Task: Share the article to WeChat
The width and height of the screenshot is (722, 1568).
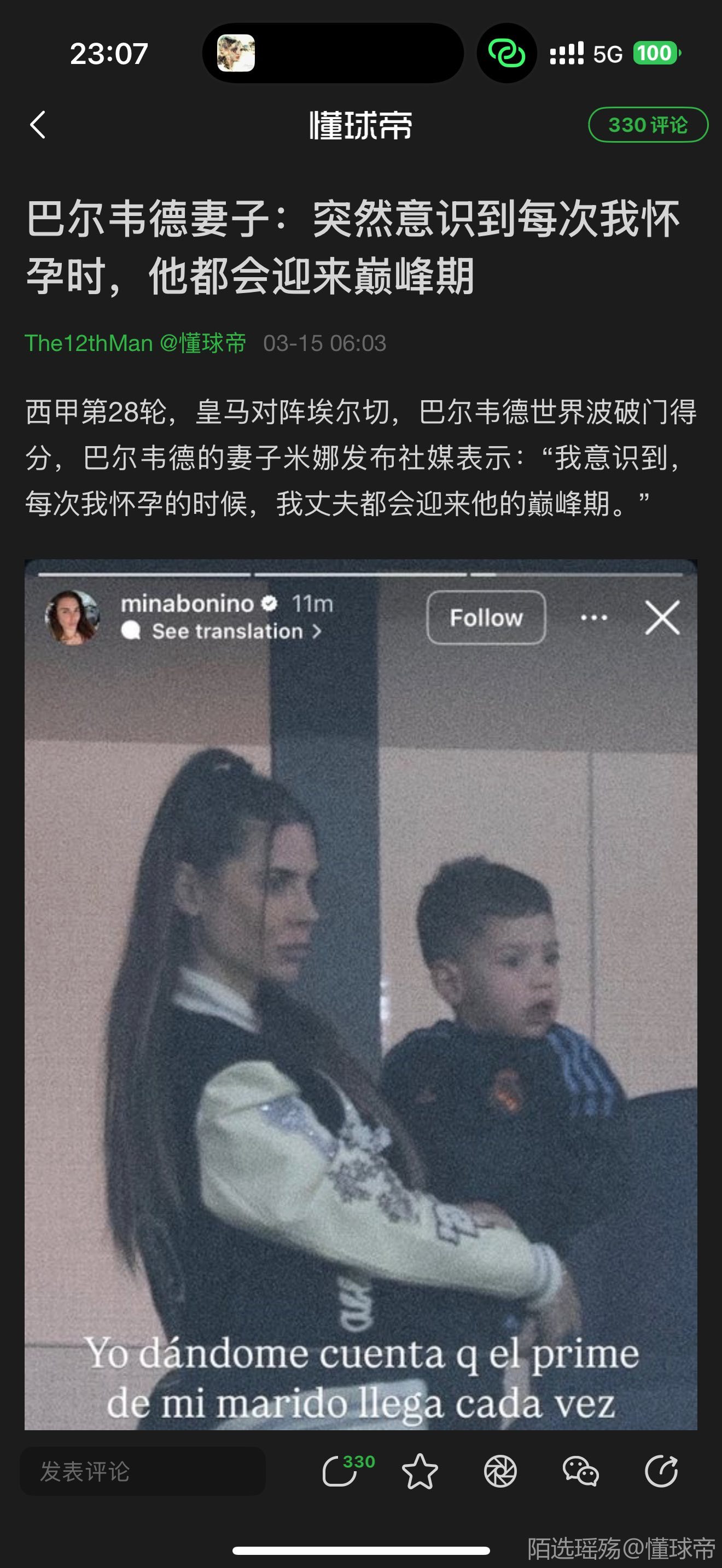Action: 580,1471
